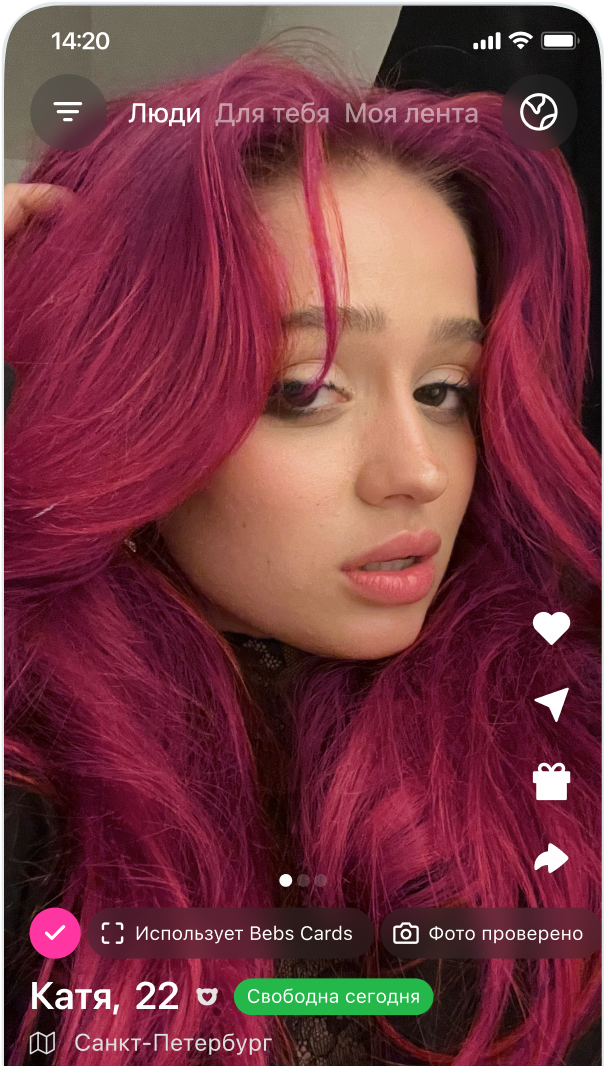The image size is (604, 1066).
Task: Open the globe icon at top right
Action: pos(539,113)
